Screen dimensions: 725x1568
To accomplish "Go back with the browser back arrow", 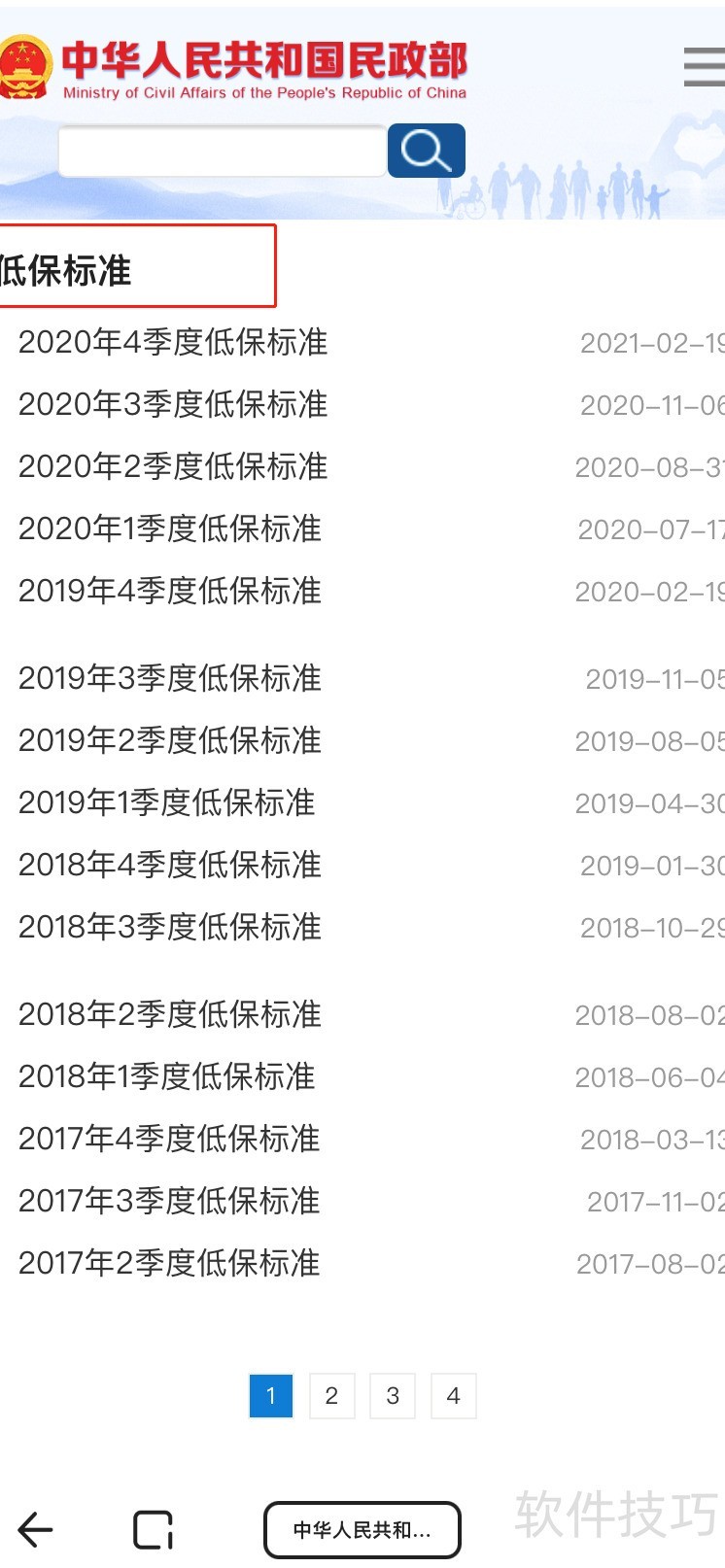I will tap(36, 1530).
